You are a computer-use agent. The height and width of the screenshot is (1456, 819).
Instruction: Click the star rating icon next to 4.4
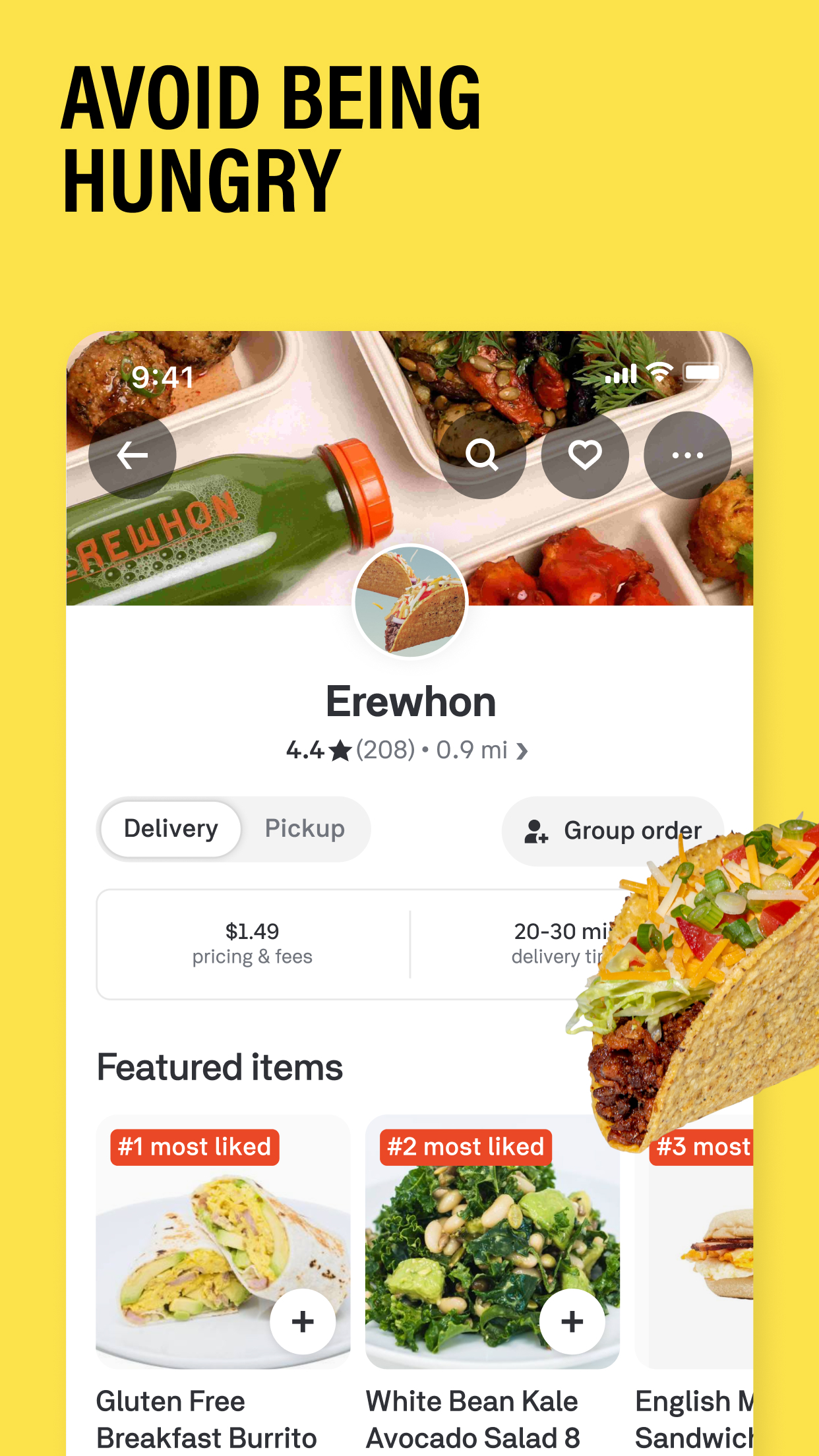340,750
